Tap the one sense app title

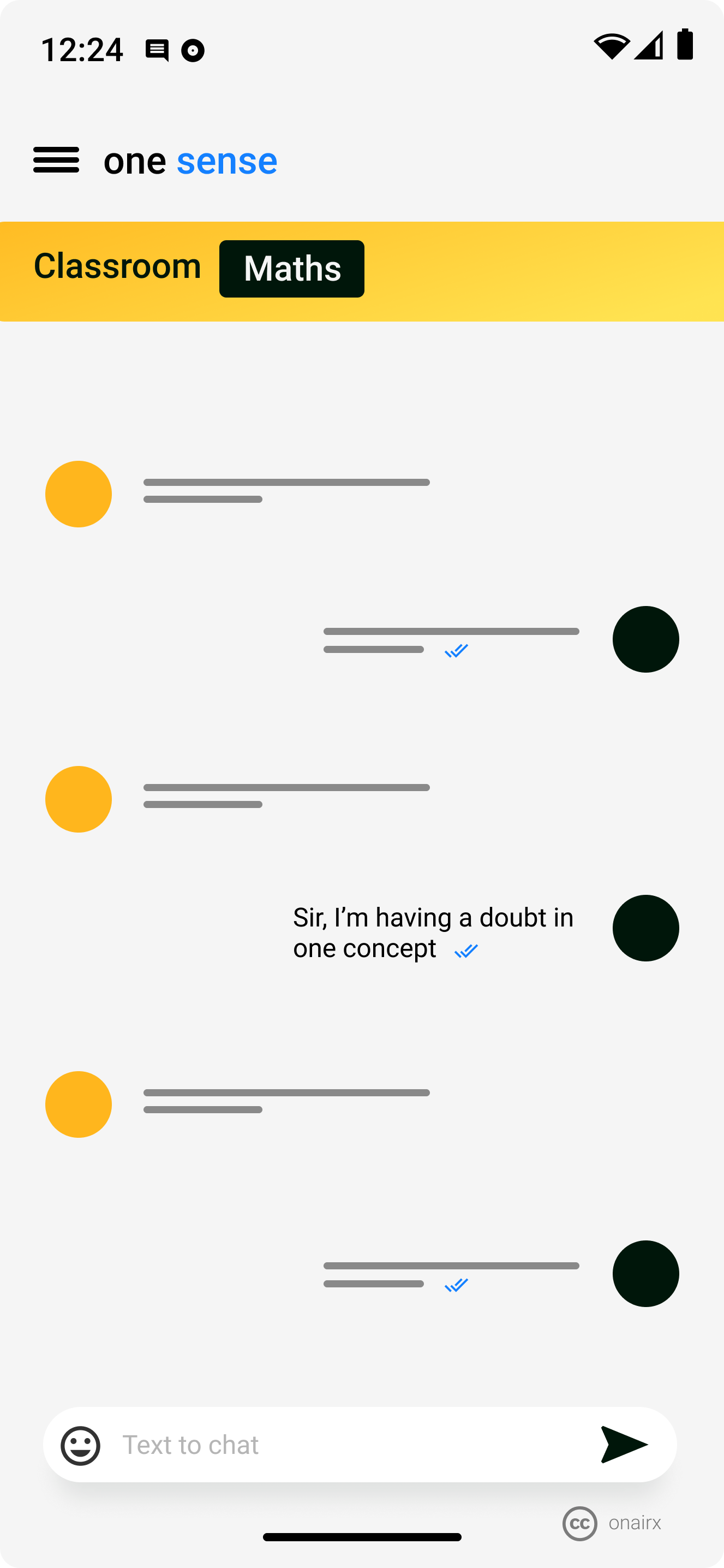coord(190,160)
